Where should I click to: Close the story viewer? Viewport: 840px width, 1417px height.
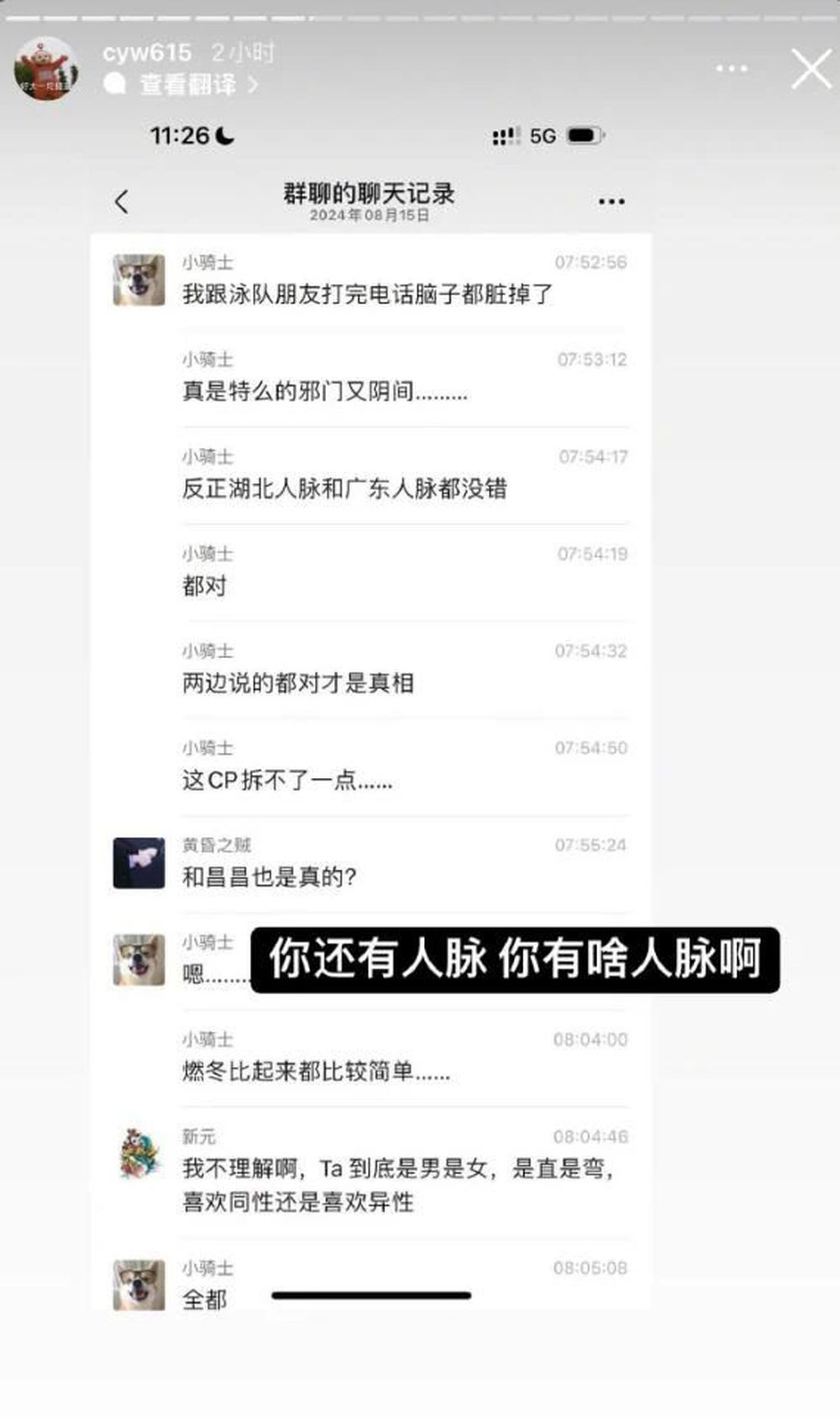[811, 69]
